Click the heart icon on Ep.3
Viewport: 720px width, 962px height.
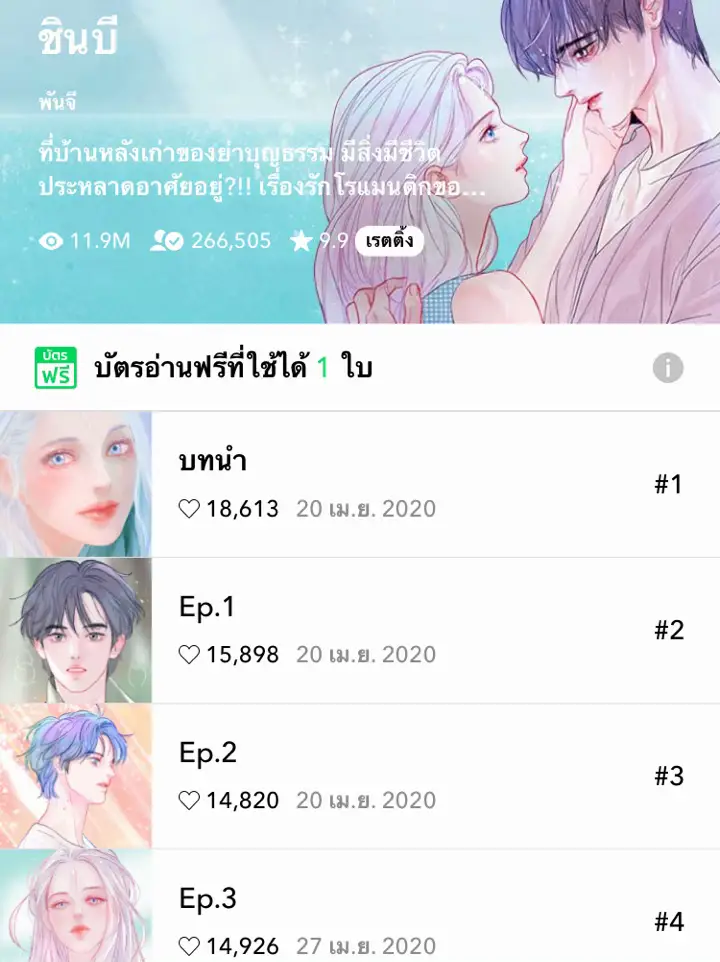coord(188,945)
